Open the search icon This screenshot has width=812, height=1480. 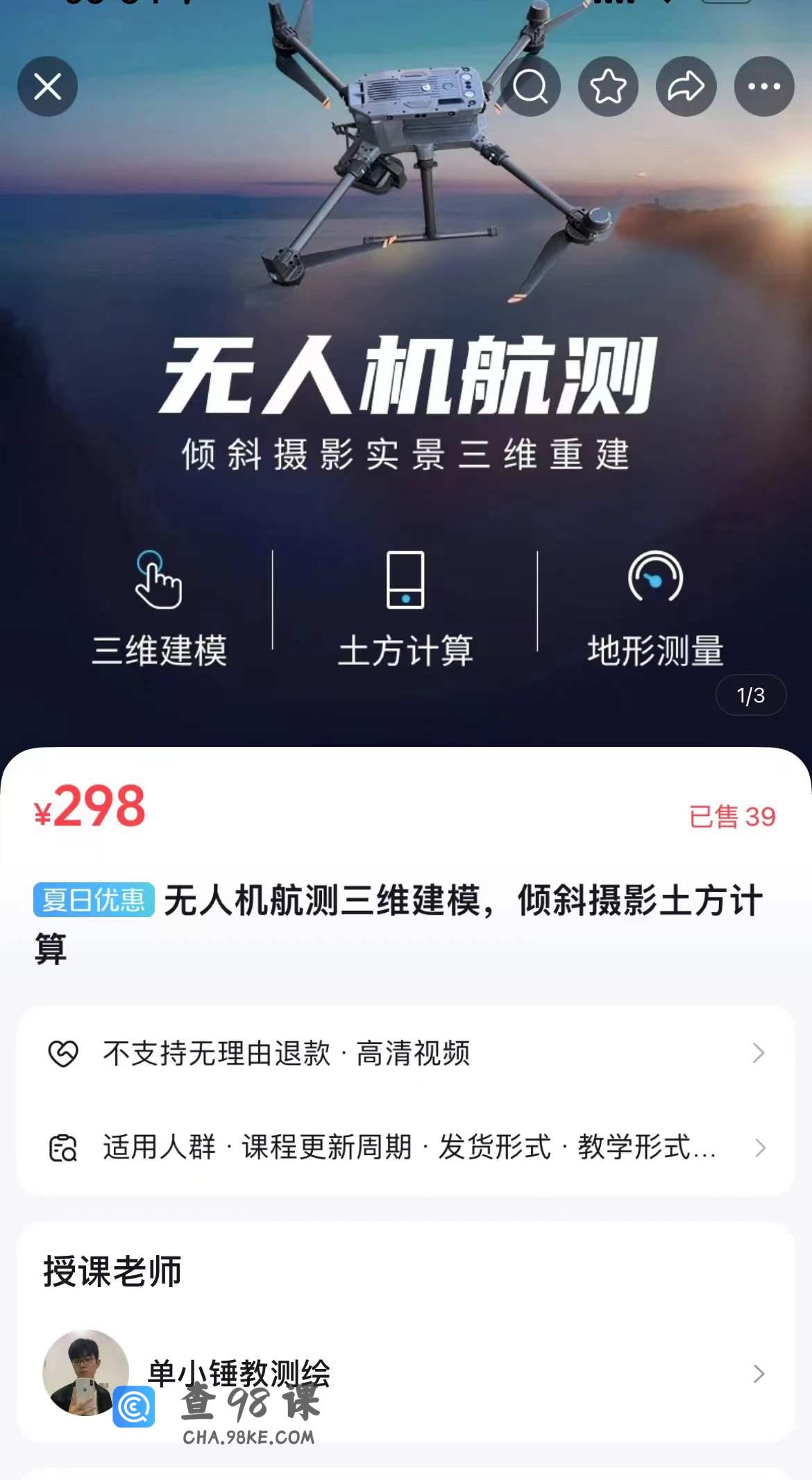[x=531, y=87]
